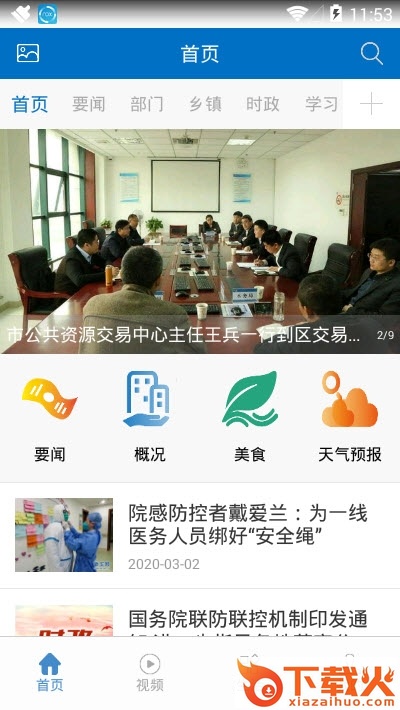Viewport: 400px width, 710px height.
Task: Switch to the 要闻 top tab
Action: (88, 104)
